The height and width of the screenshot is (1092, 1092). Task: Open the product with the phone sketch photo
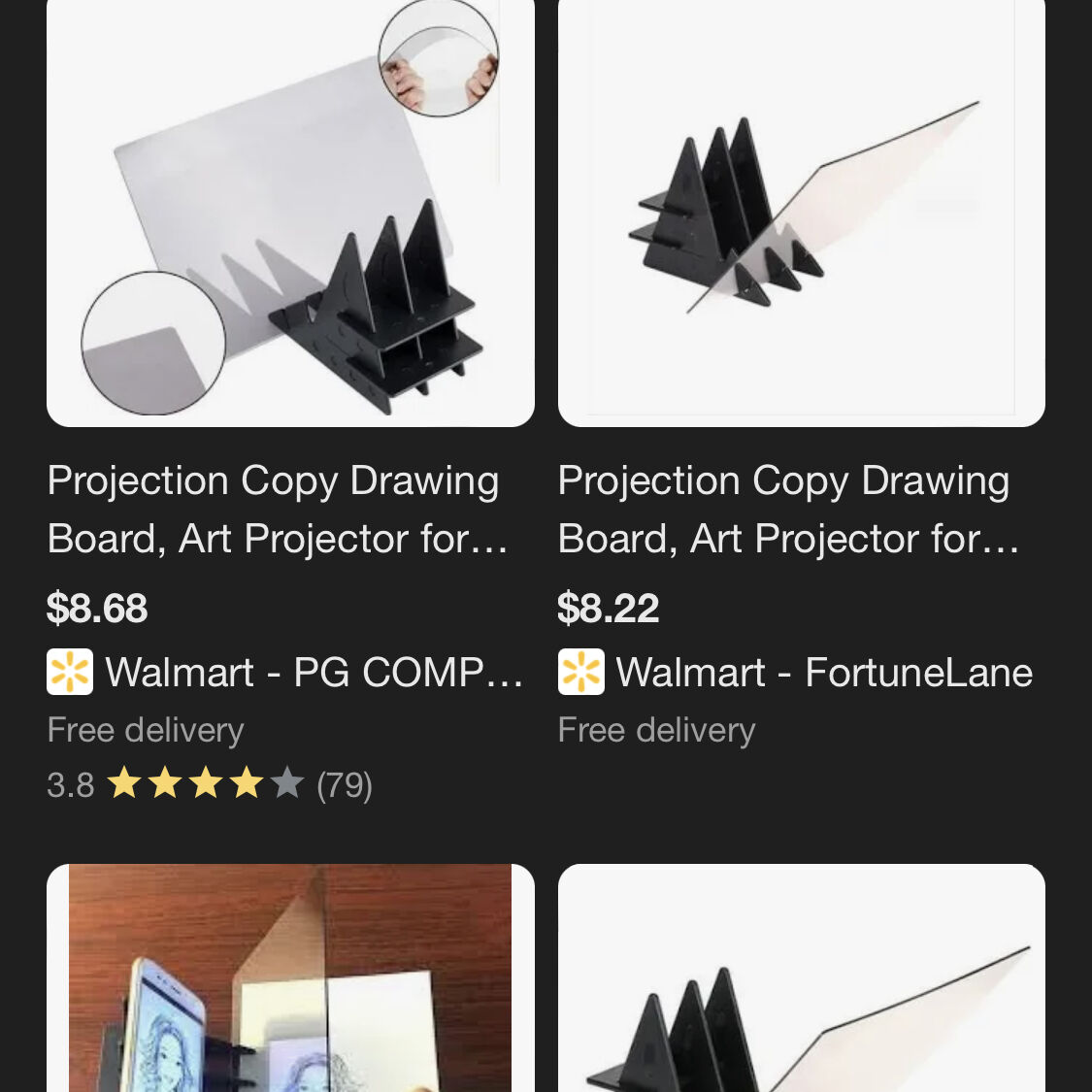[x=290, y=980]
